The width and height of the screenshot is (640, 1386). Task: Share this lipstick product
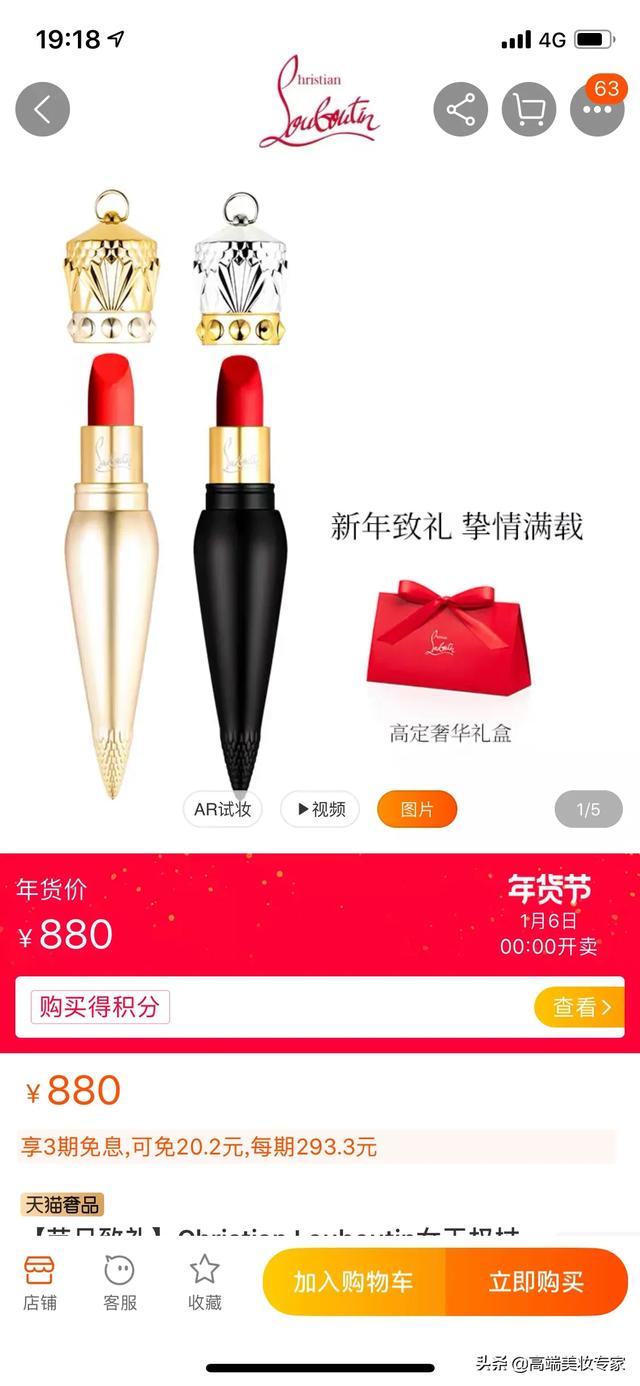[460, 109]
